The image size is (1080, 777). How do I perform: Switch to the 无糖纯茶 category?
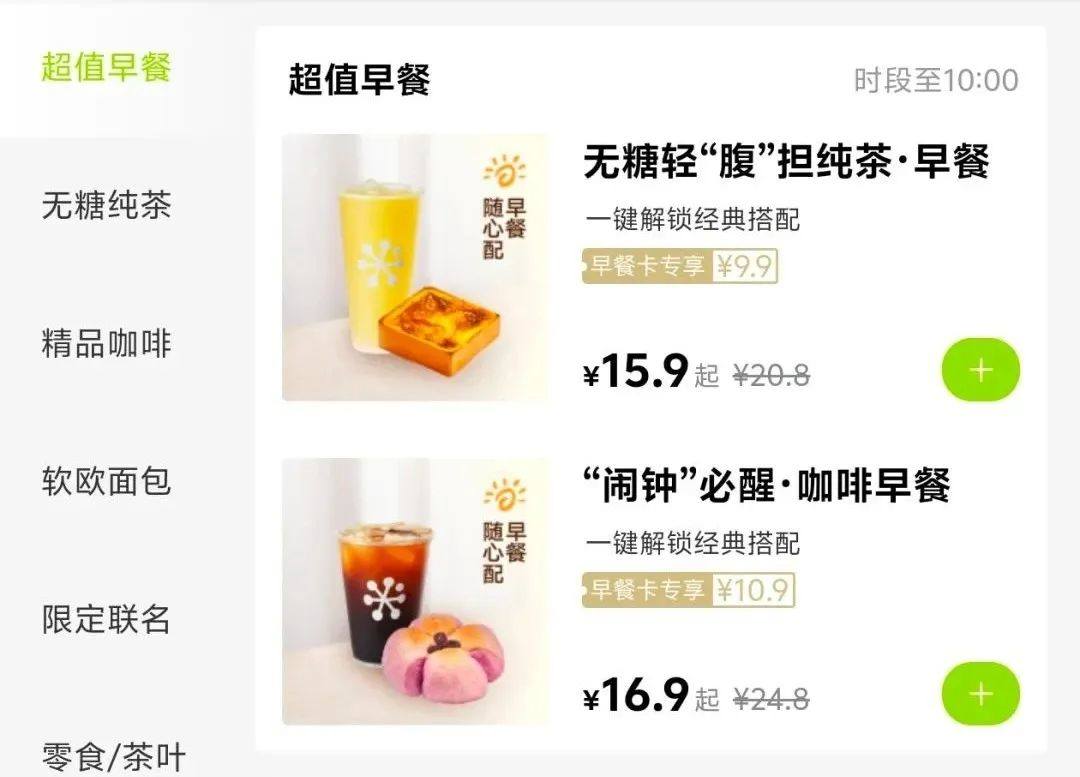point(106,205)
